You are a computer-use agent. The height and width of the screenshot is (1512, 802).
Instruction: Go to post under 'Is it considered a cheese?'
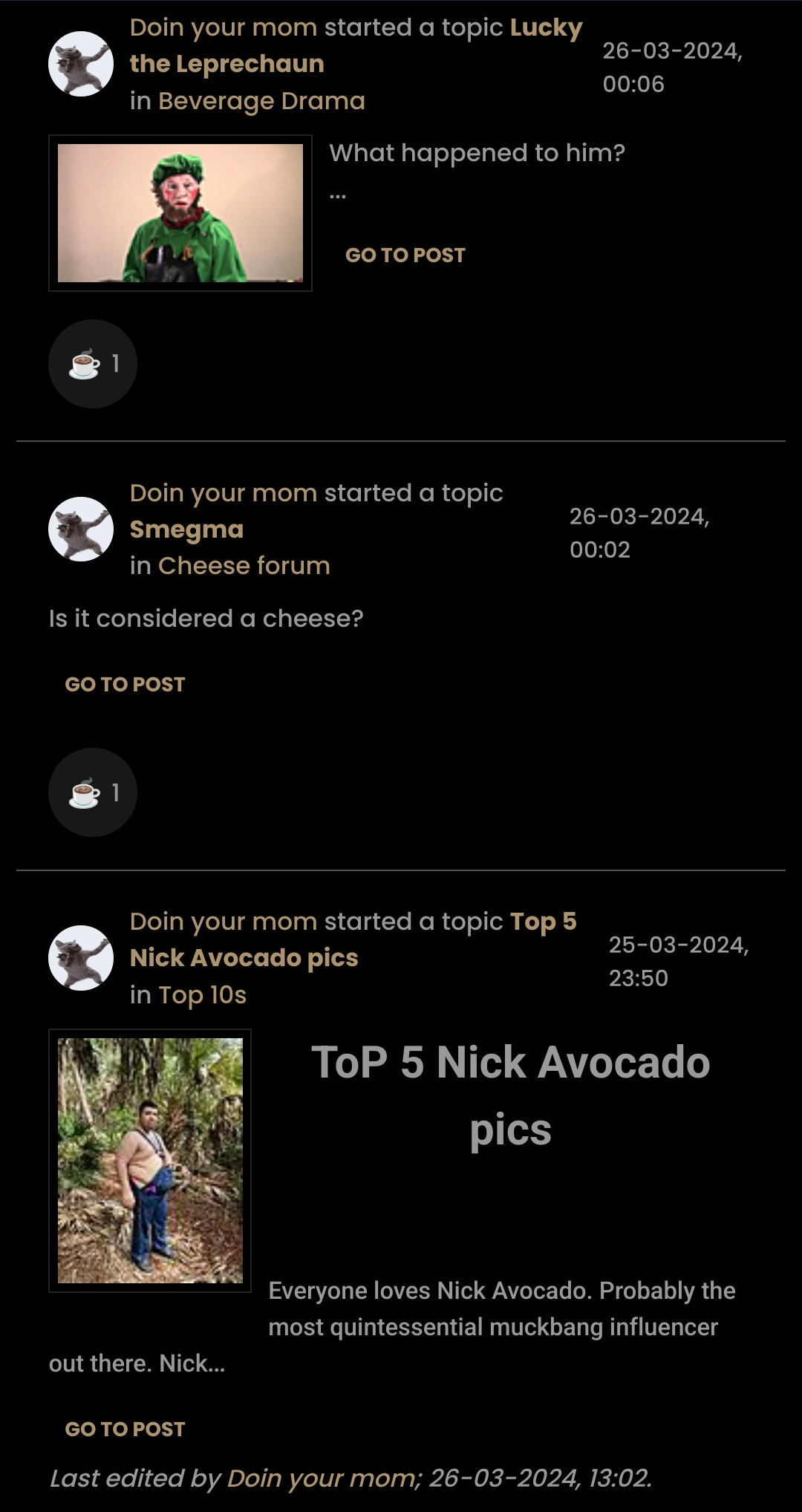[125, 684]
